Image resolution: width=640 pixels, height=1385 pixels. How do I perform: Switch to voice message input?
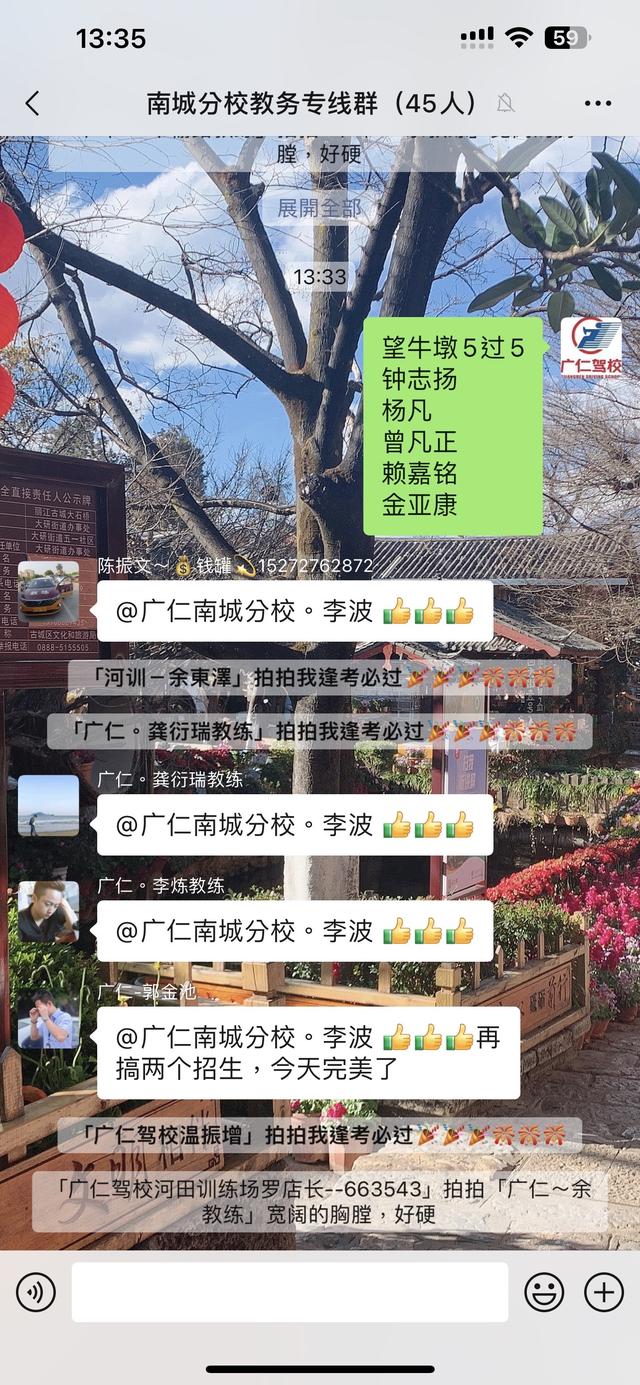coord(36,1293)
